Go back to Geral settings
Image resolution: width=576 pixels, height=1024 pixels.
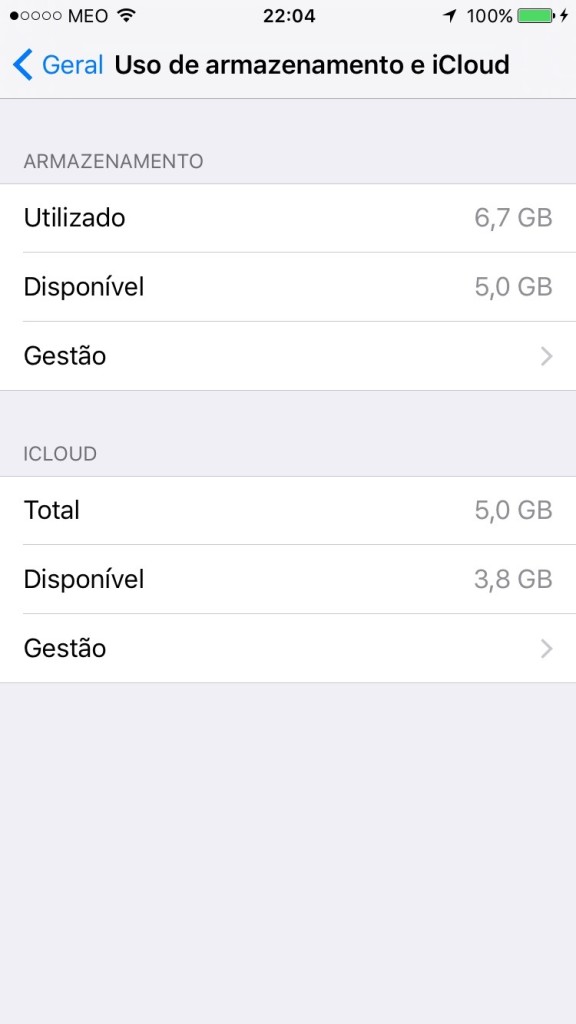pyautogui.click(x=57, y=65)
